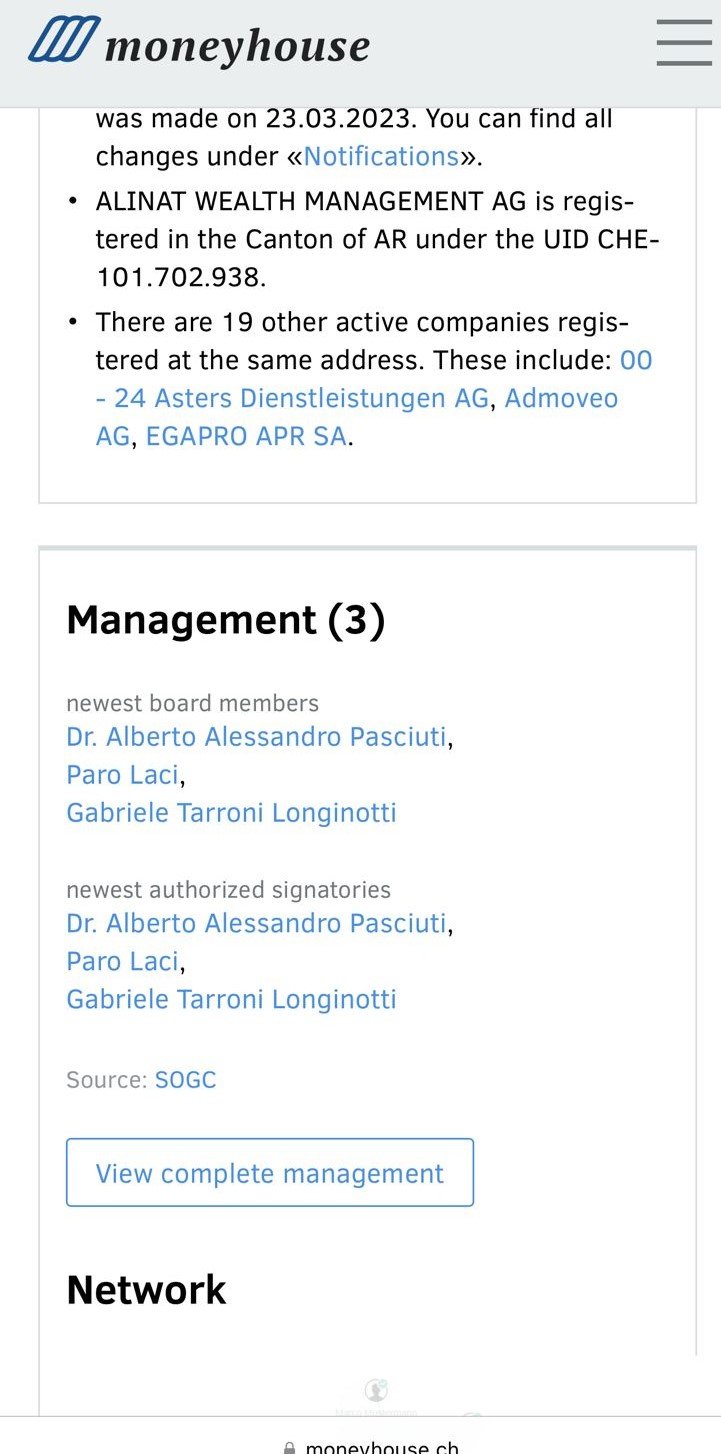The height and width of the screenshot is (1454, 721).
Task: Go to moneyhouse homepage via logo
Action: click(199, 44)
